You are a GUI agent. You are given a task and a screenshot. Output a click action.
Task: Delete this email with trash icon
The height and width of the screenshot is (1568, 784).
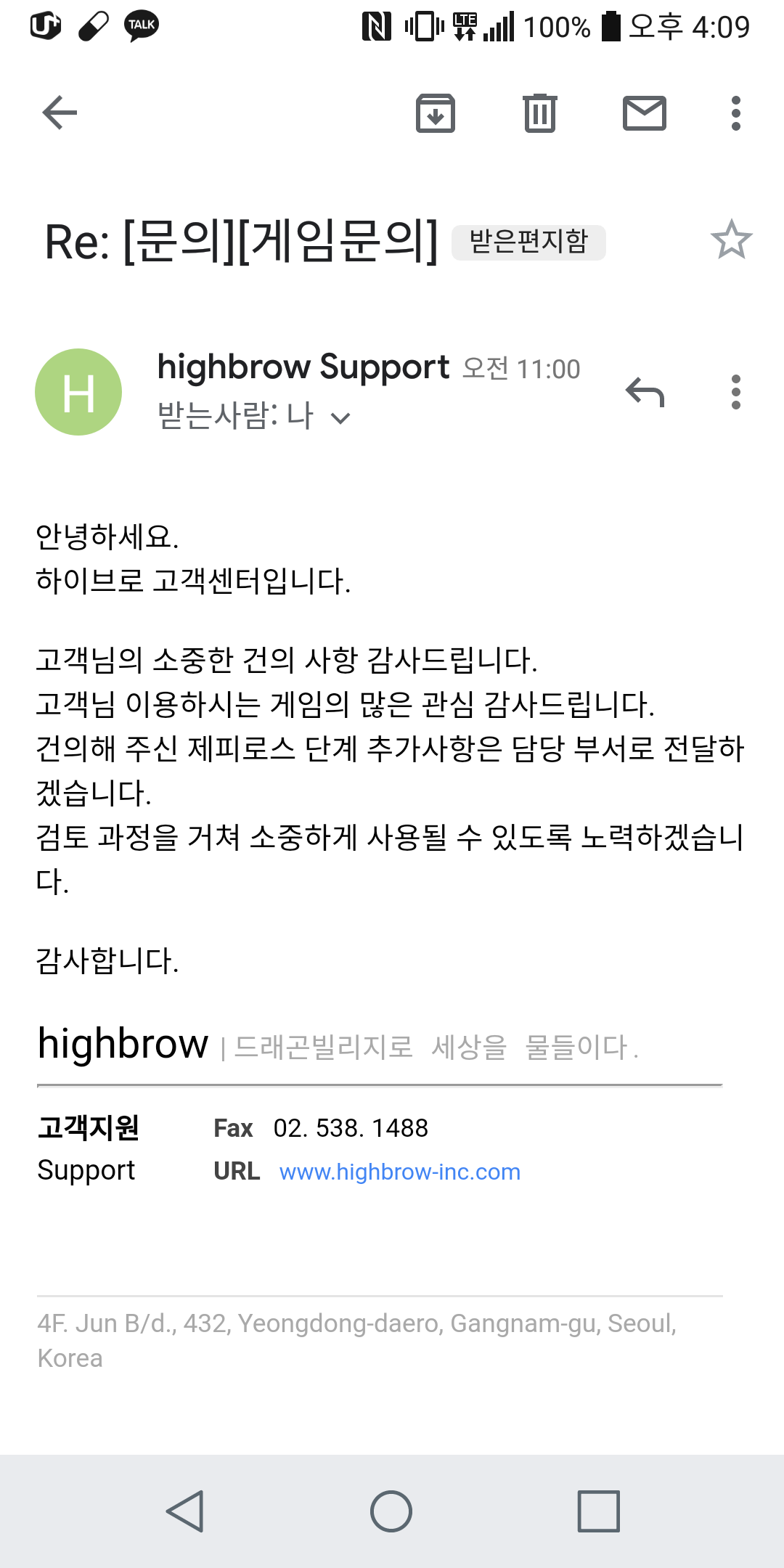(540, 113)
